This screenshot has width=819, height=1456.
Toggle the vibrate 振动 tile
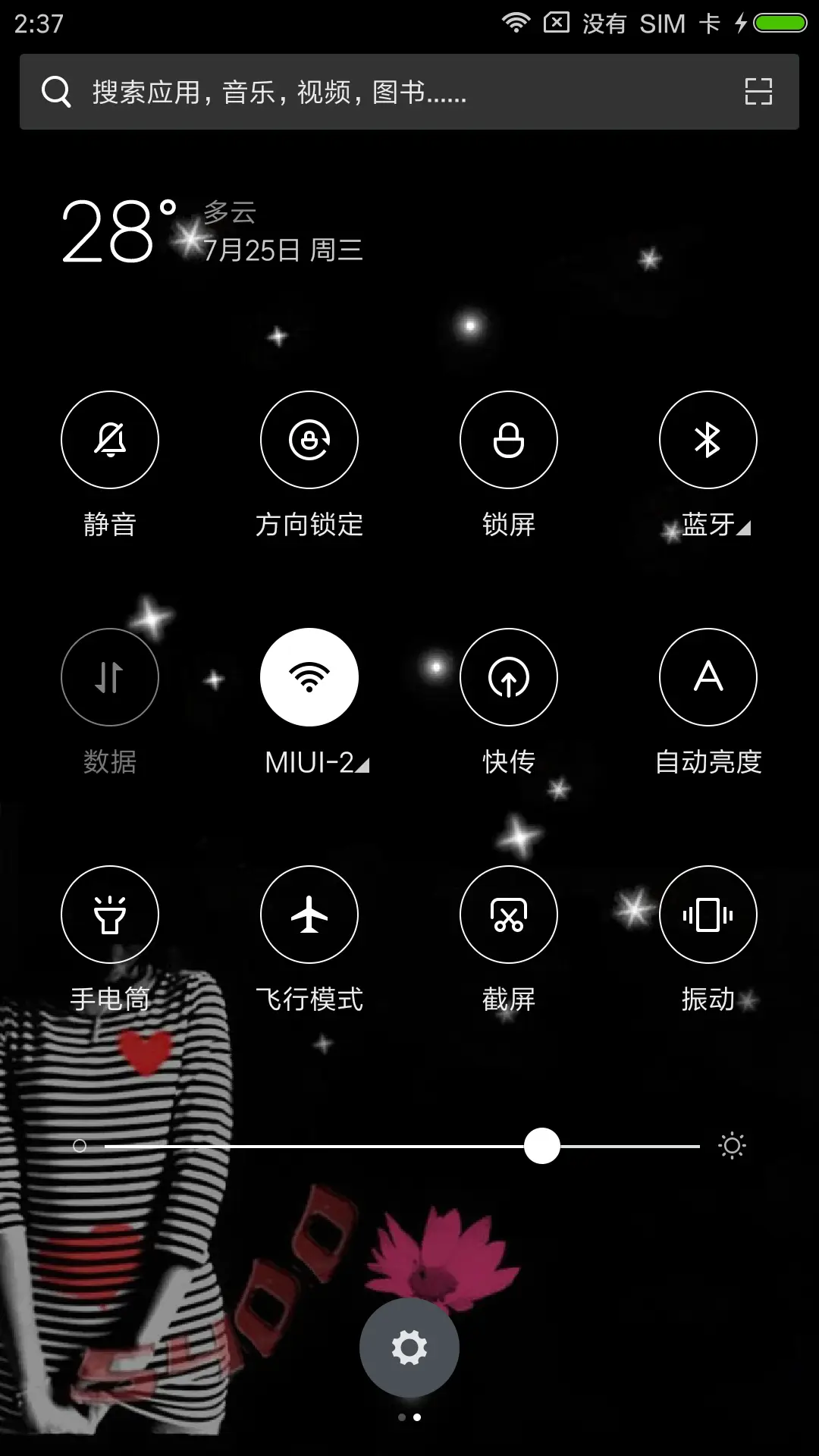[x=708, y=915]
